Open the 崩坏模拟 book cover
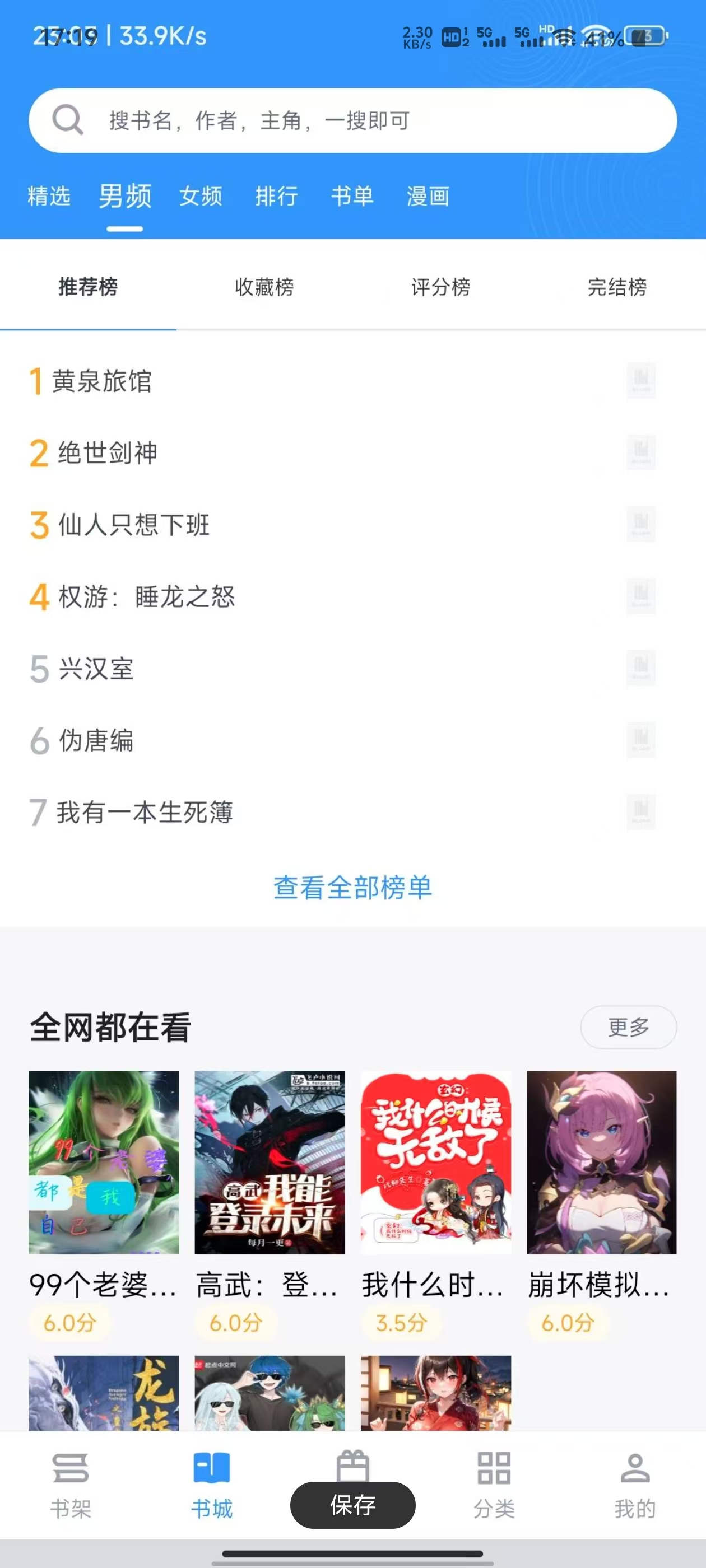 coord(601,1162)
